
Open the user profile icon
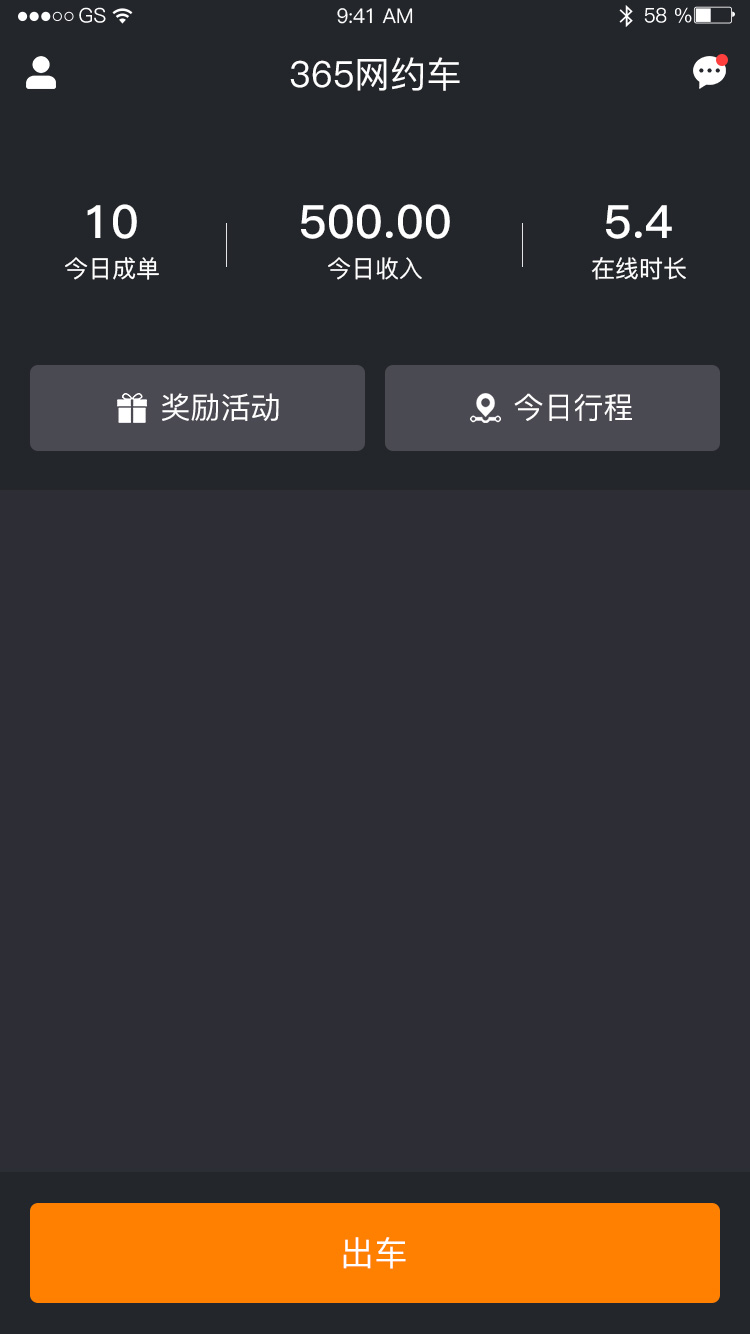pyautogui.click(x=41, y=73)
